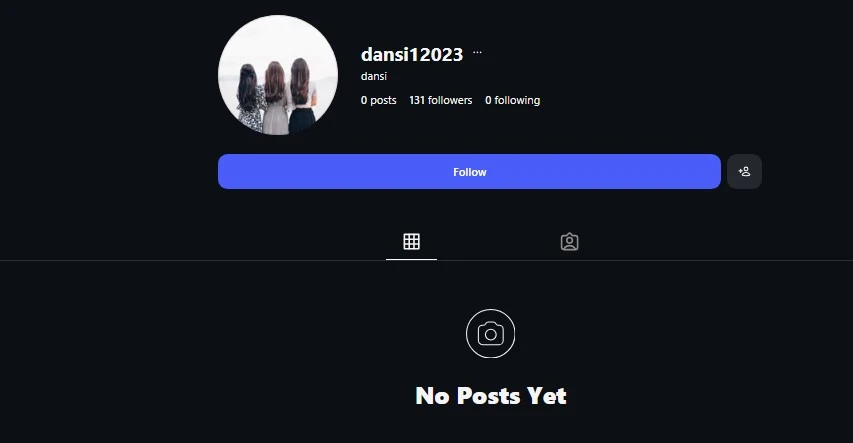Follow the dansi12023 account
853x443 pixels.
click(469, 172)
